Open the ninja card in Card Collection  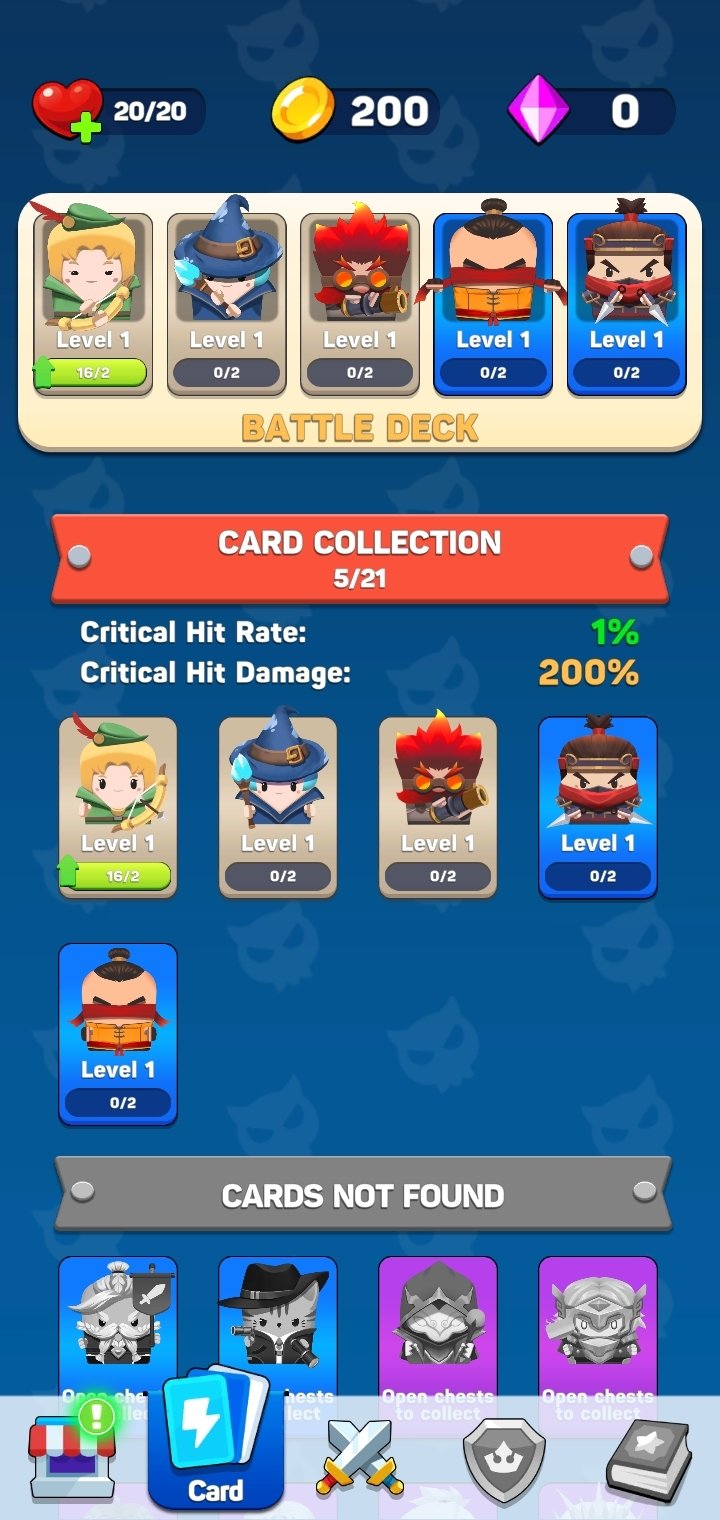598,807
